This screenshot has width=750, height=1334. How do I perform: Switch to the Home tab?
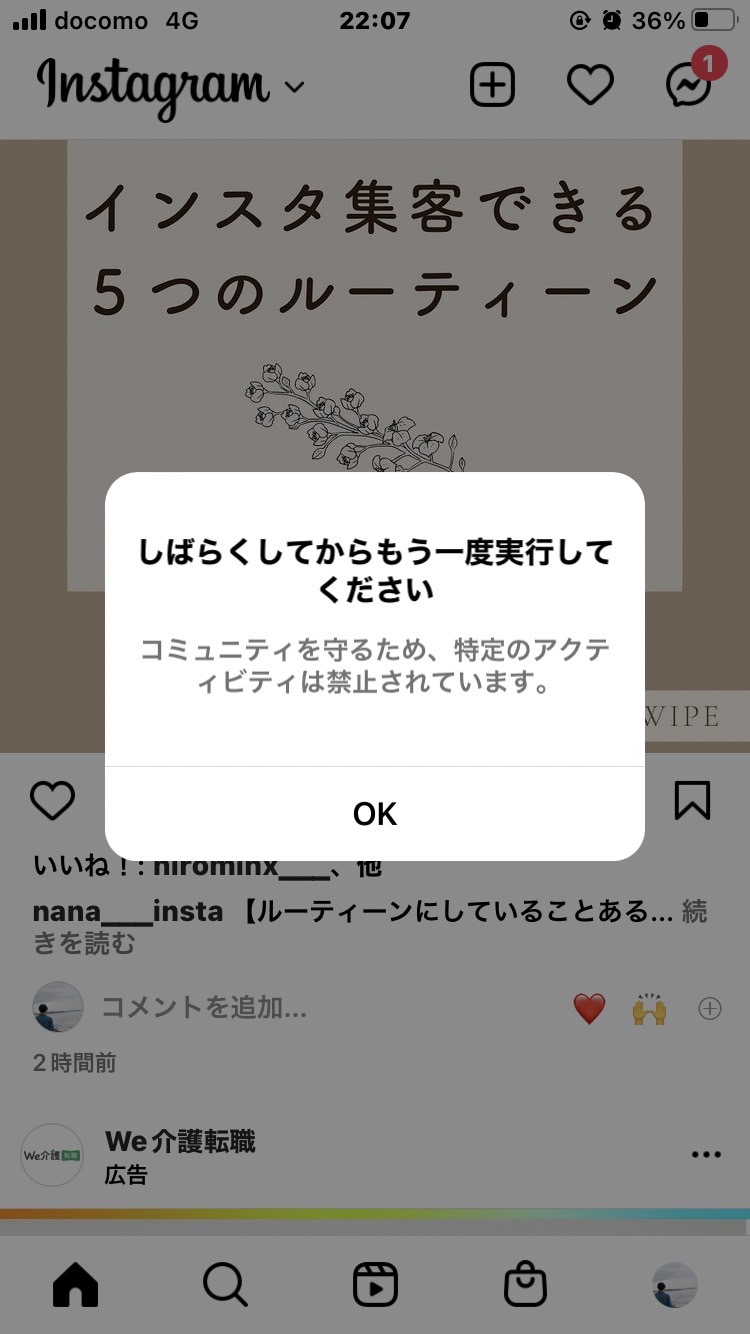75,1285
